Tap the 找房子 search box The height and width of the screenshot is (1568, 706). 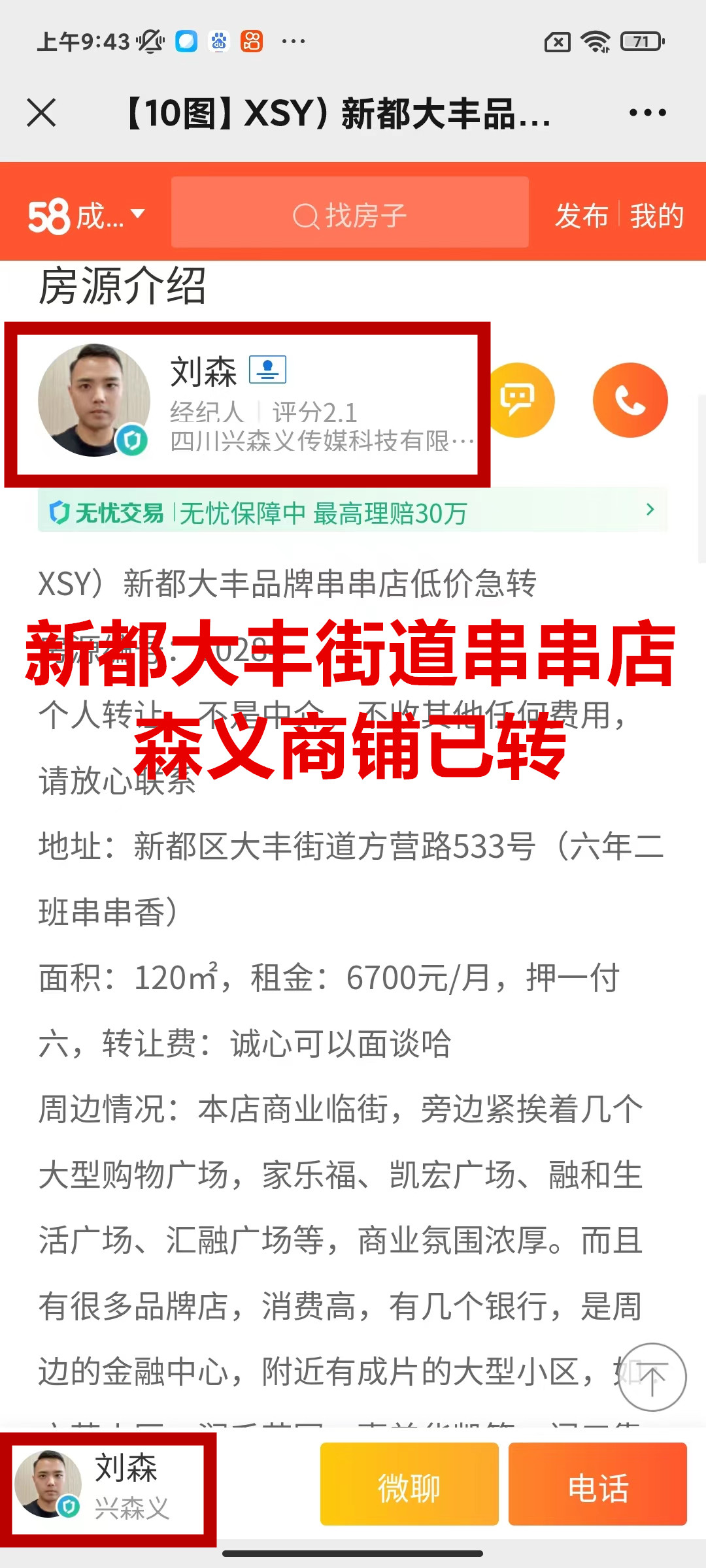pyautogui.click(x=350, y=214)
